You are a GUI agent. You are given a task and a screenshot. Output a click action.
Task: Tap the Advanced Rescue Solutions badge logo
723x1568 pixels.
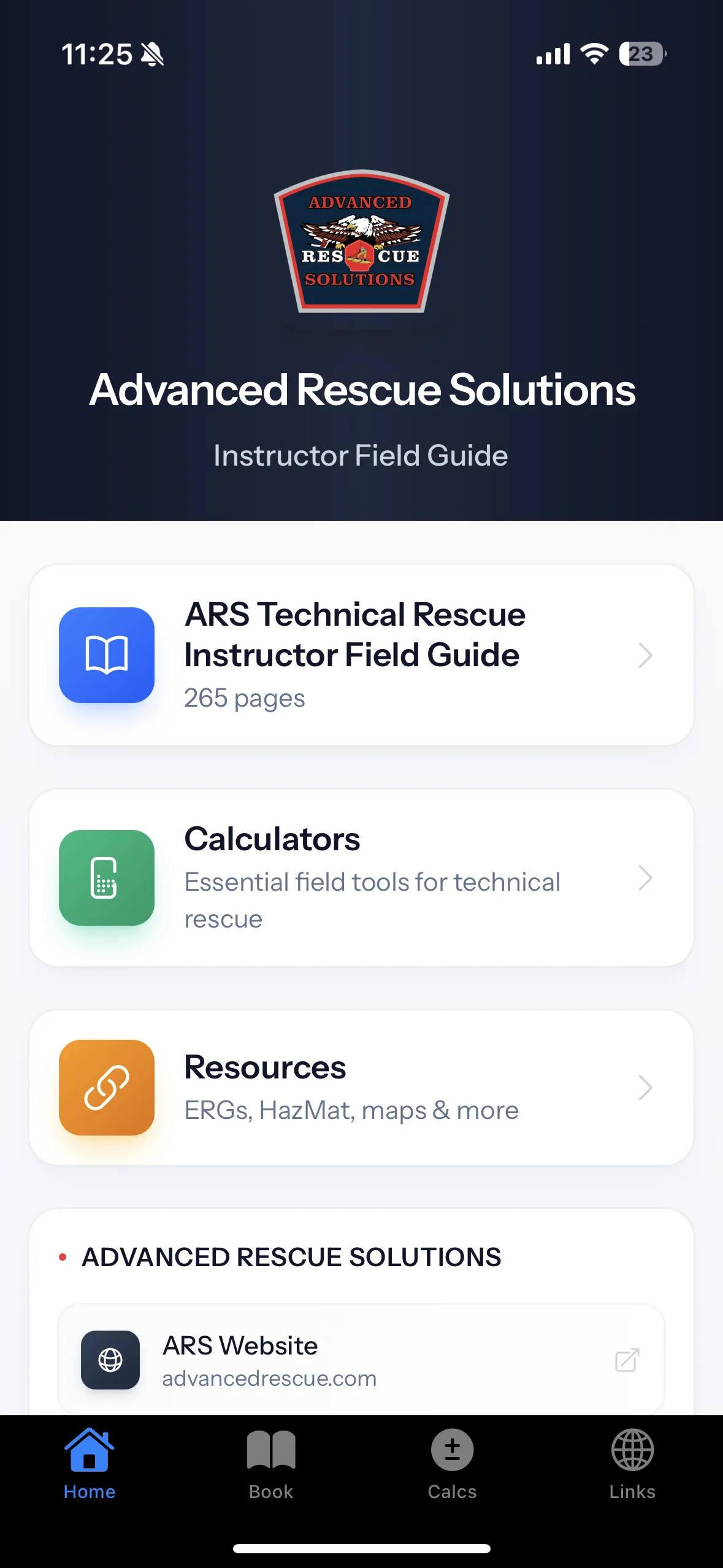[361, 244]
